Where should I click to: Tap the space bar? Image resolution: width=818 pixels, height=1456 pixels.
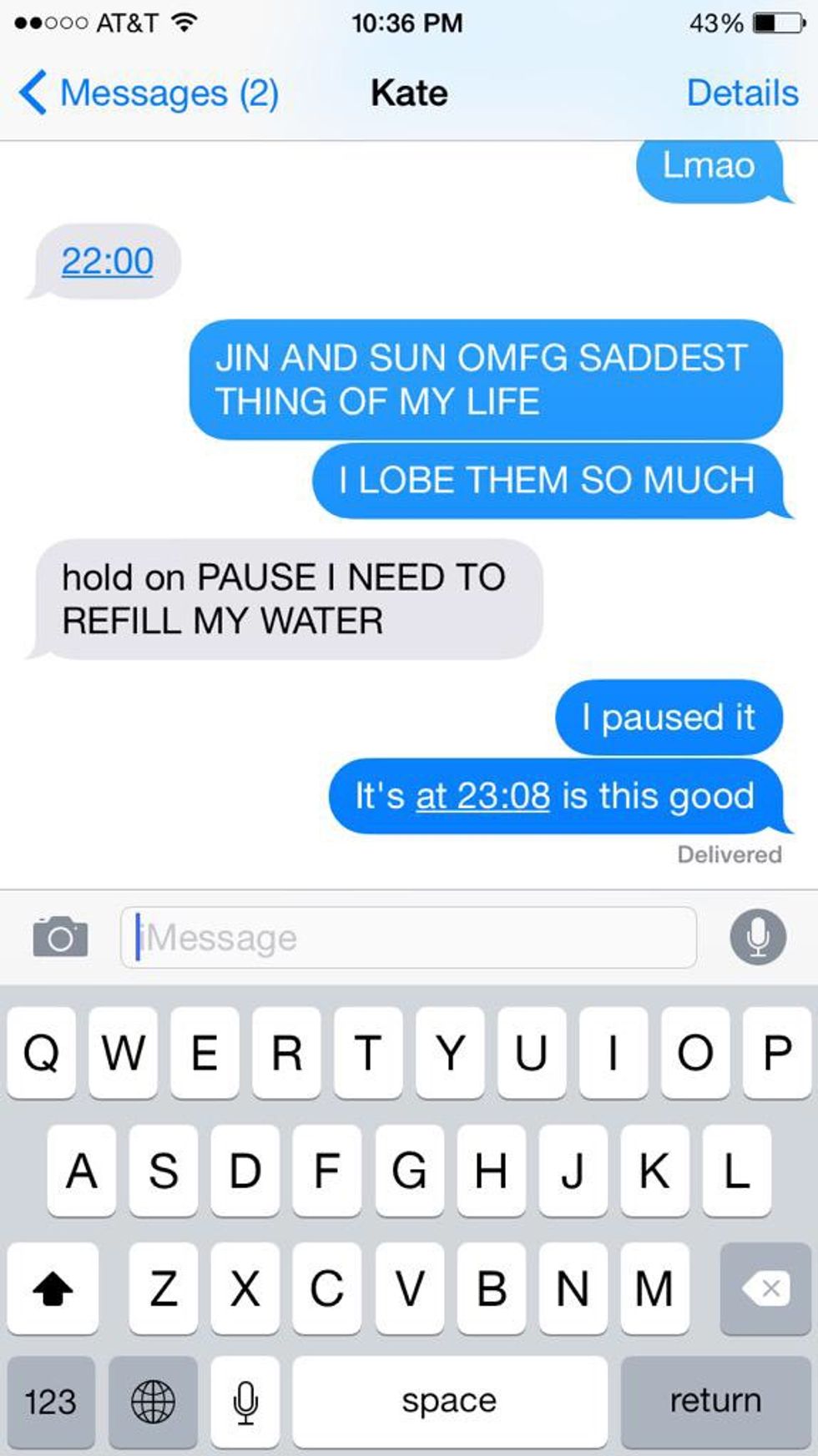click(449, 1401)
